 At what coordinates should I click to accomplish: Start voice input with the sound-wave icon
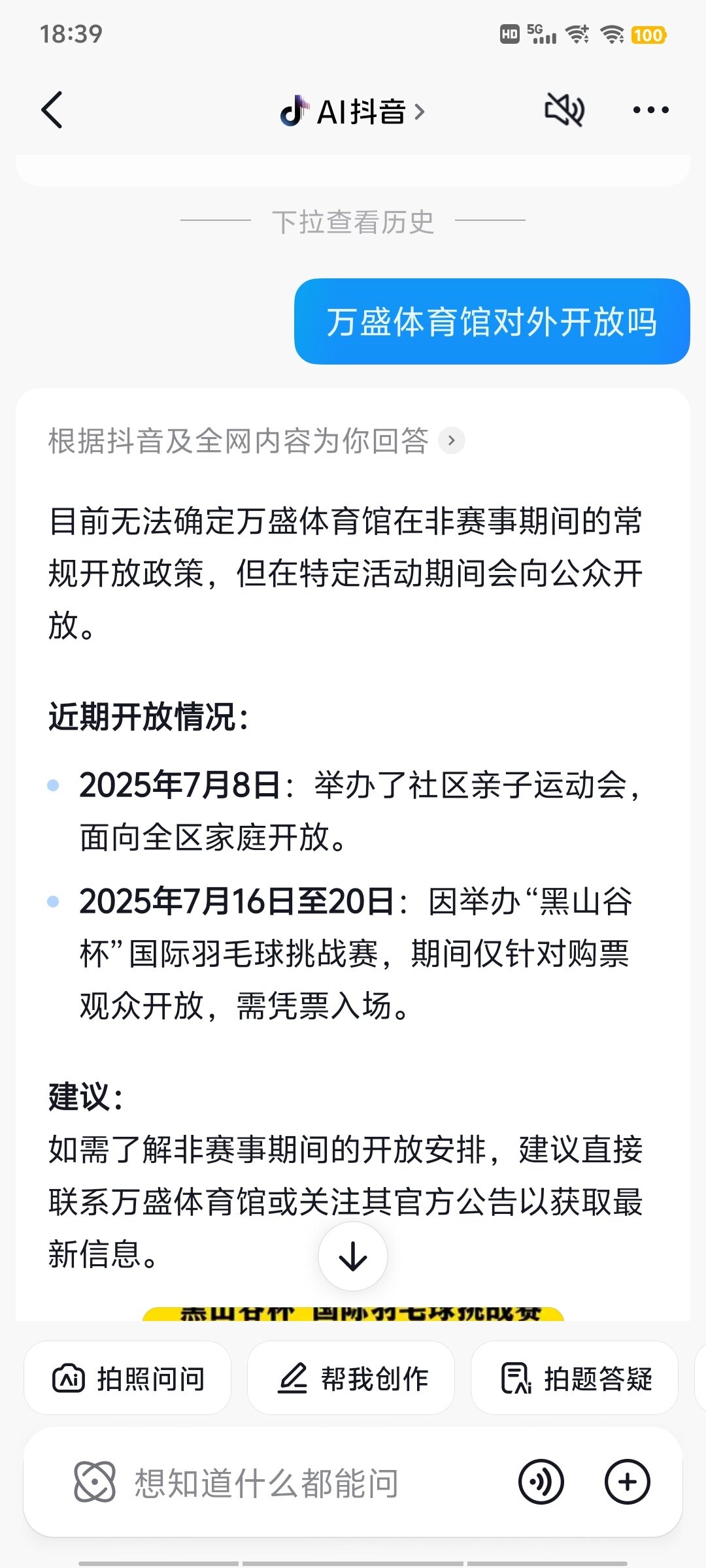541,1482
